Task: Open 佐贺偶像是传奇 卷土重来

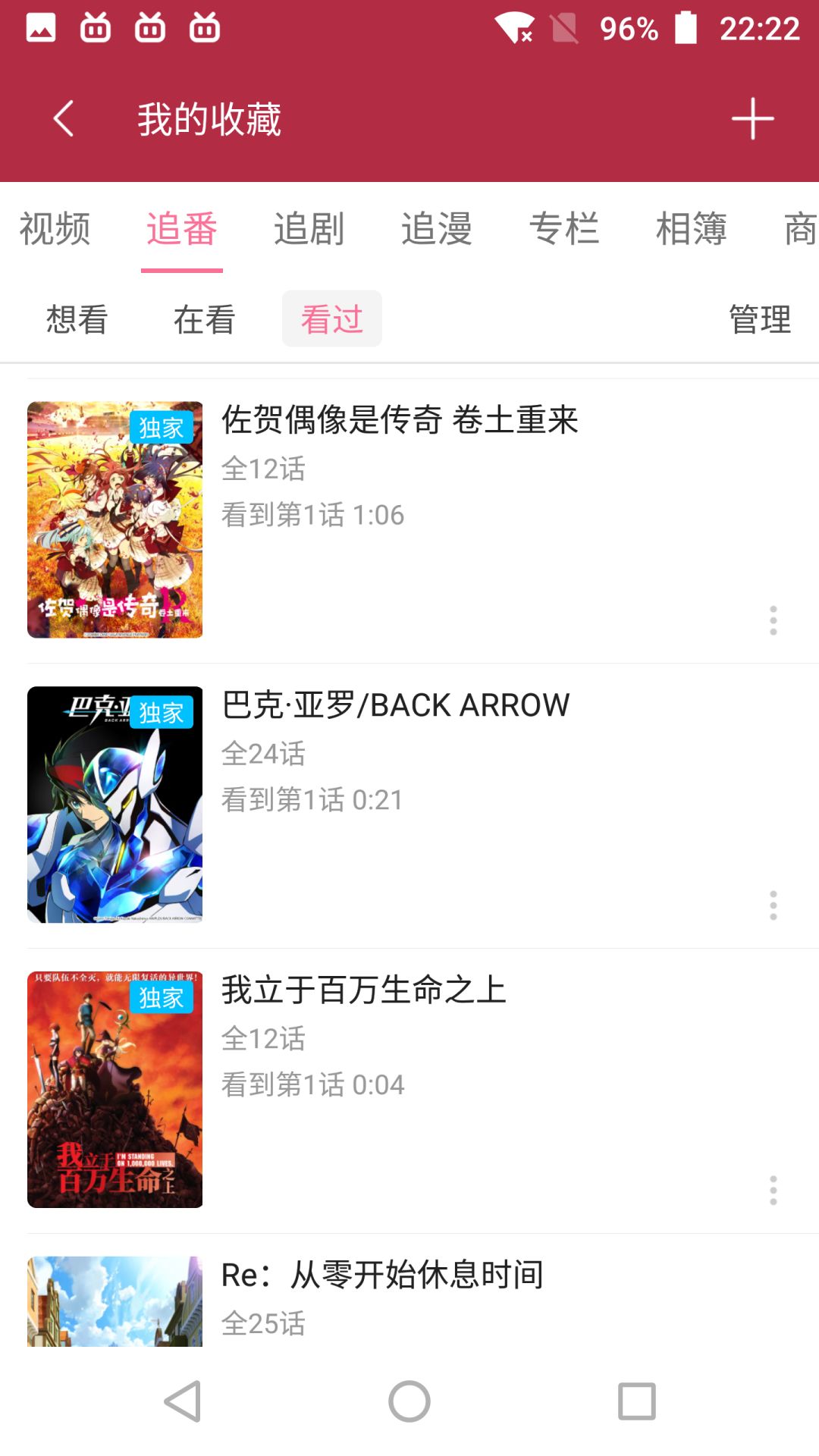Action: [x=400, y=420]
